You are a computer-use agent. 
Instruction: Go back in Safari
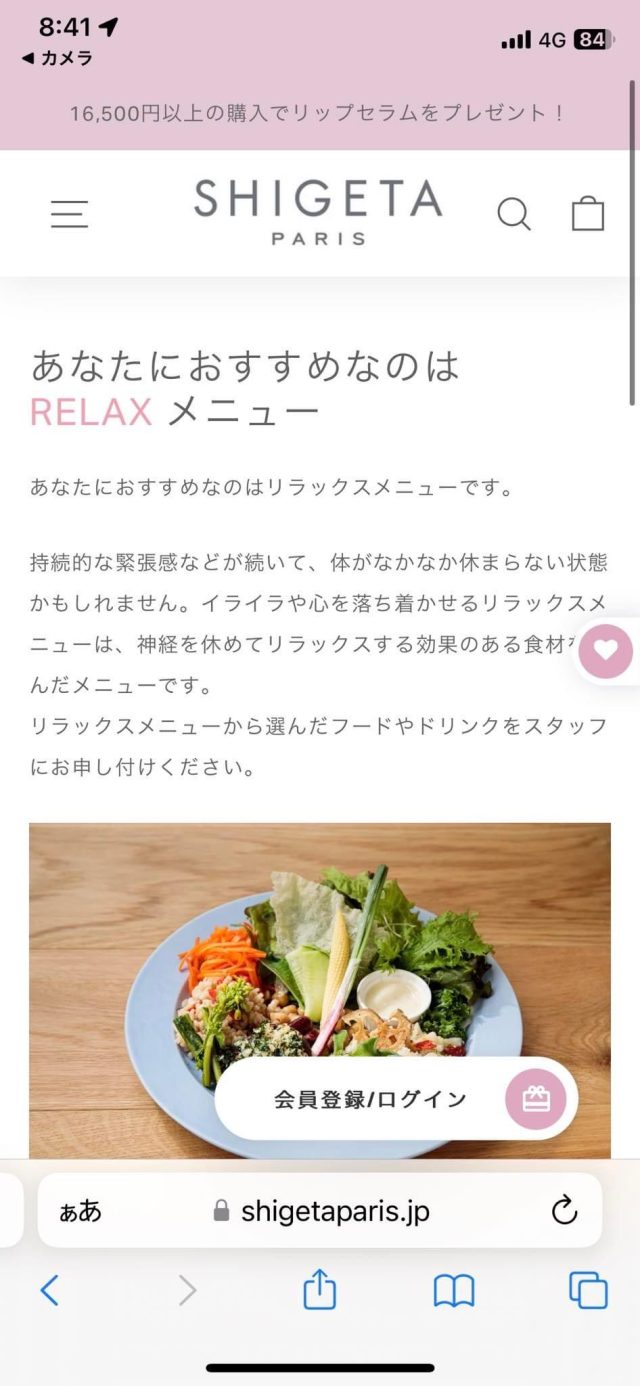(49, 1291)
